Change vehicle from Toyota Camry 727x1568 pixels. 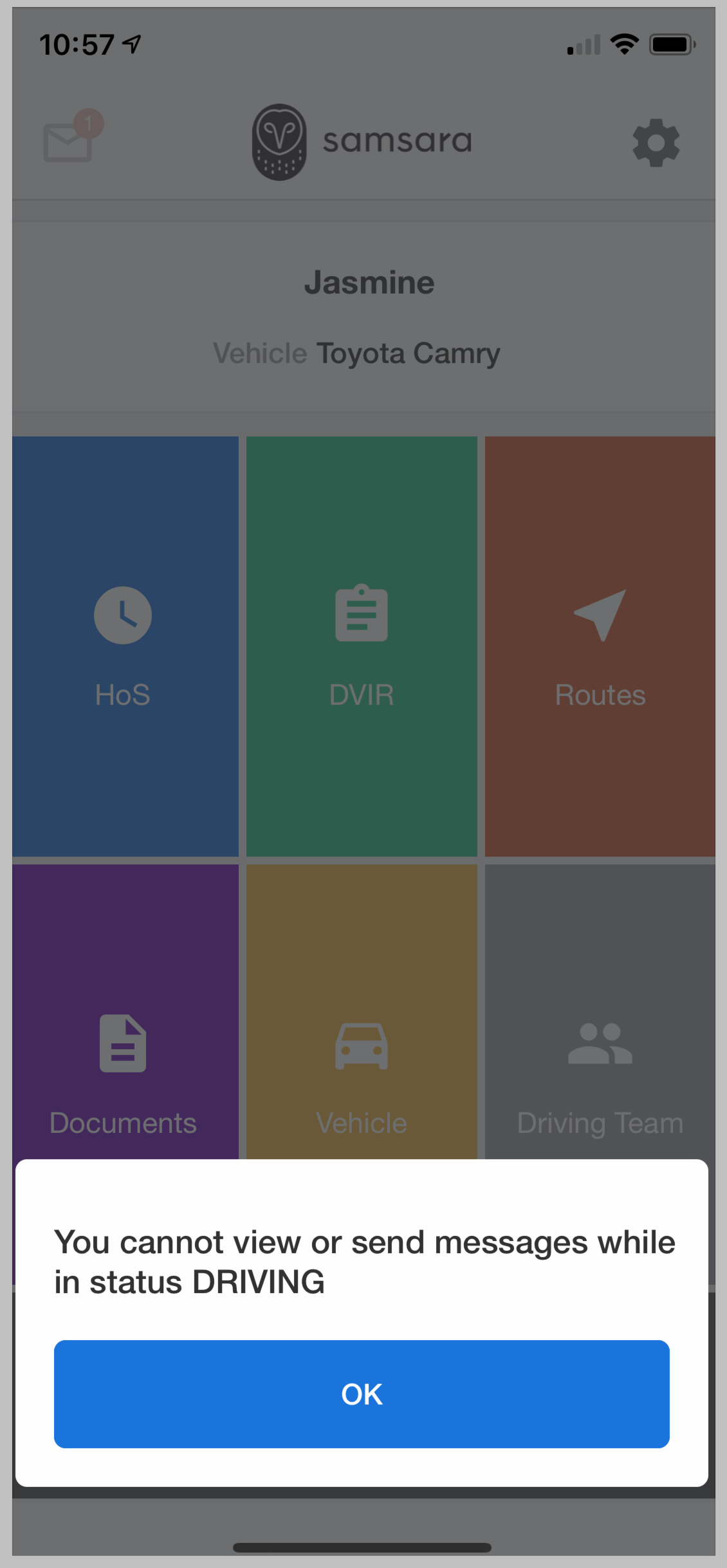point(409,353)
